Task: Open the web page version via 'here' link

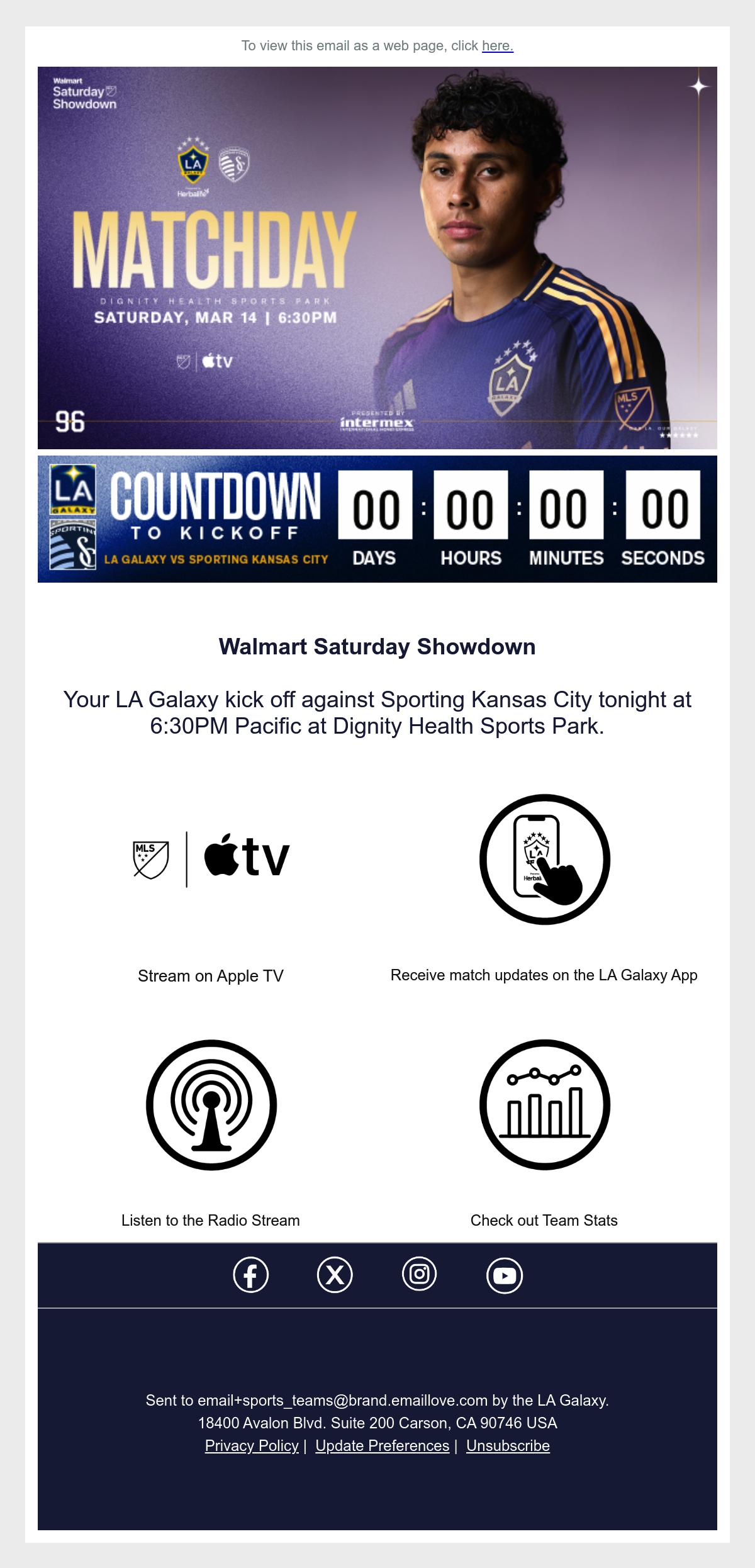Action: (x=498, y=46)
